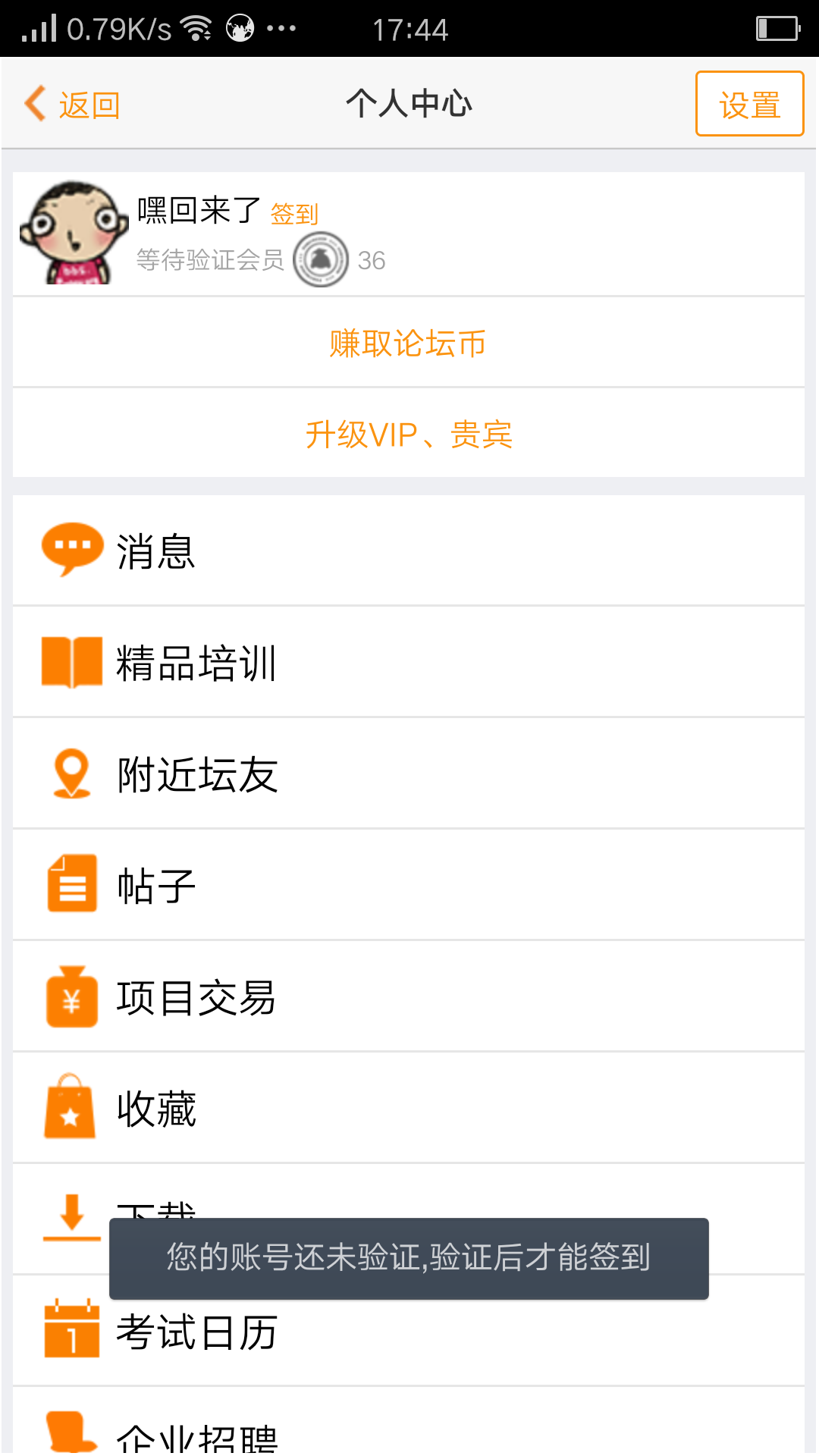Tap the 签到 check-in link
This screenshot has width=819, height=1456.
coord(294,214)
